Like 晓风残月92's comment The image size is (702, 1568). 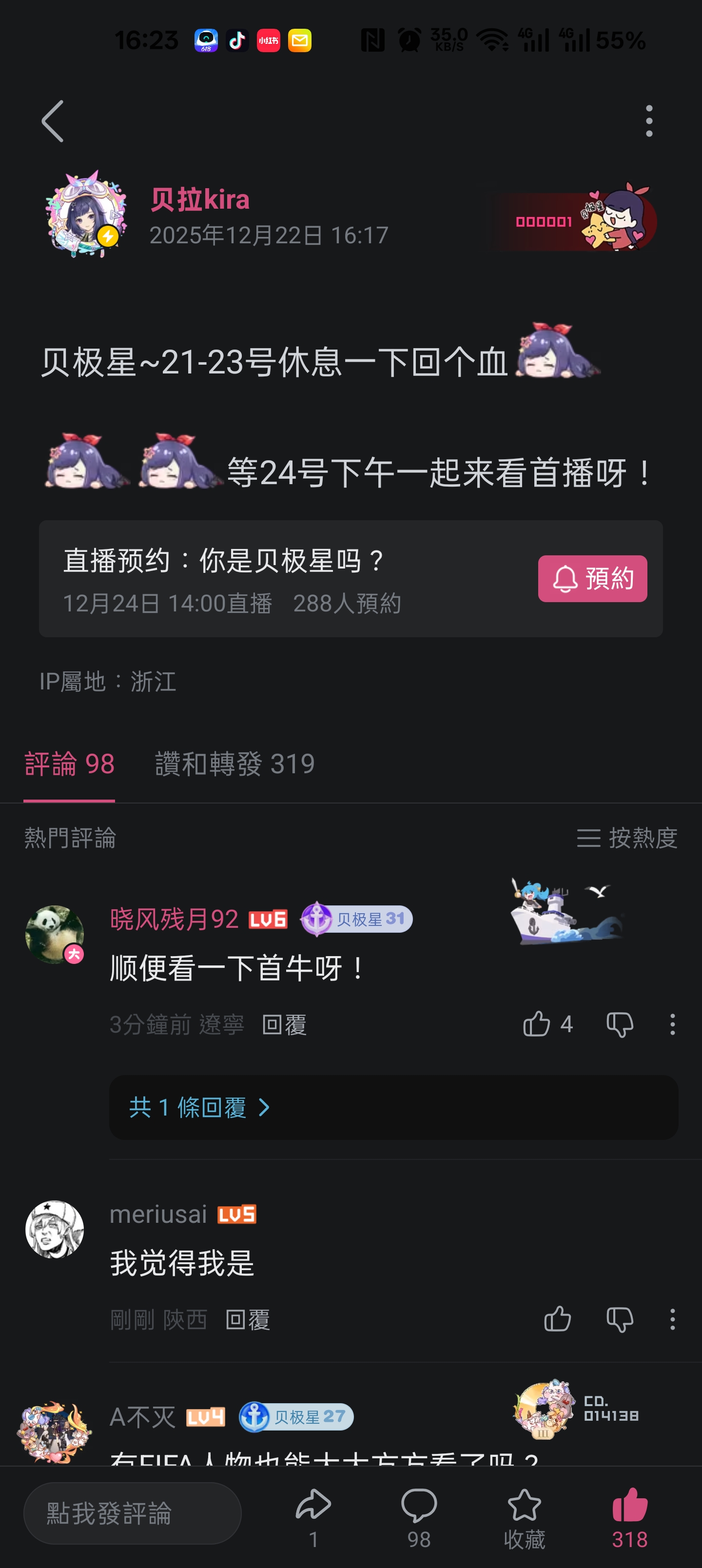coord(536,1024)
